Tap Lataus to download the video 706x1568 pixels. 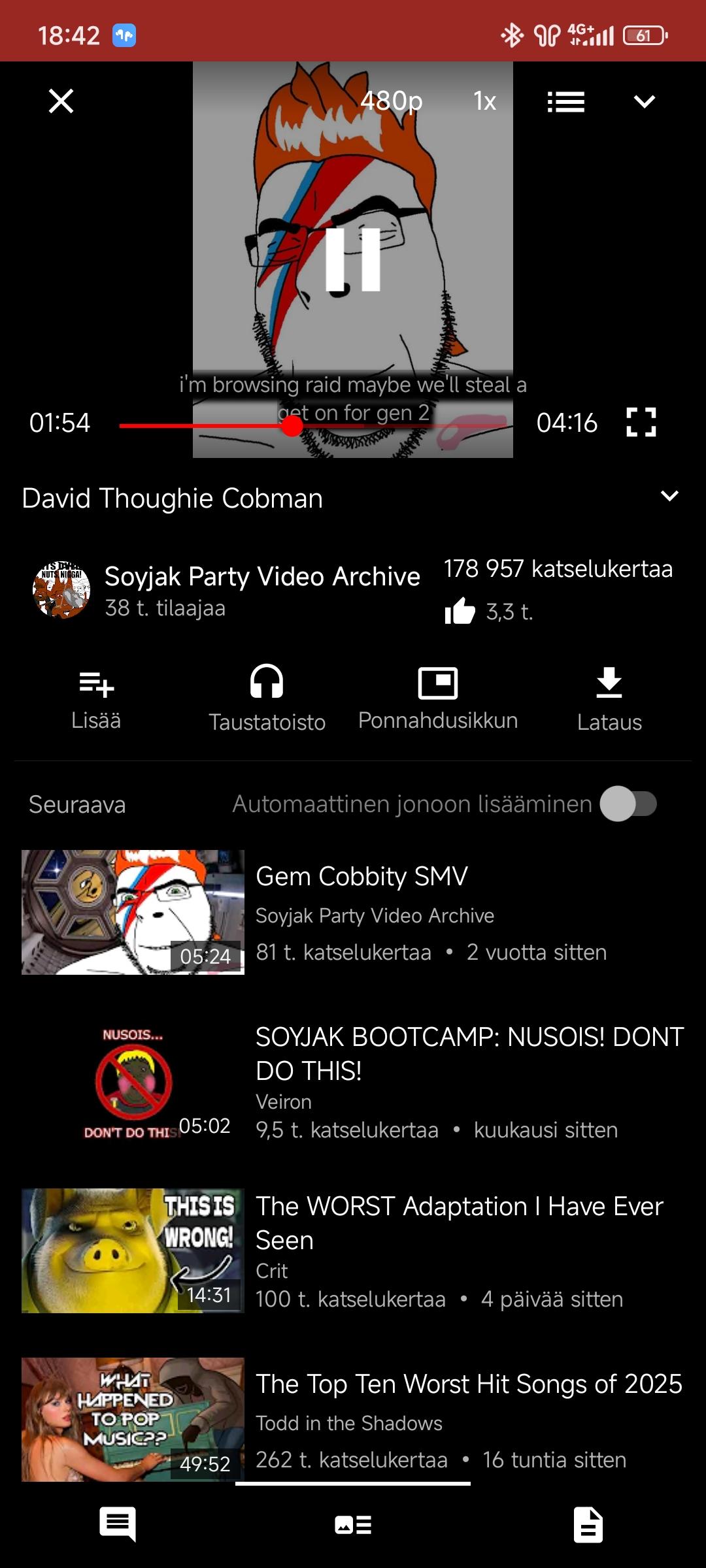(609, 698)
